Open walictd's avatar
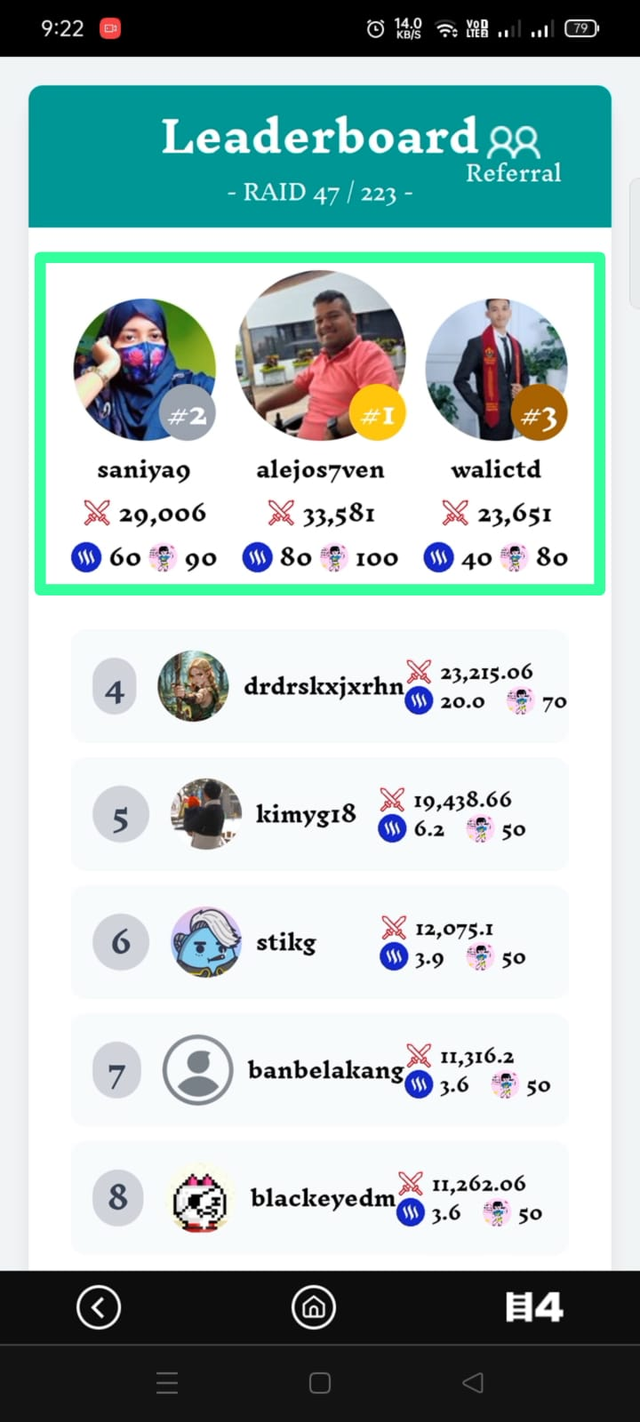 [496, 369]
